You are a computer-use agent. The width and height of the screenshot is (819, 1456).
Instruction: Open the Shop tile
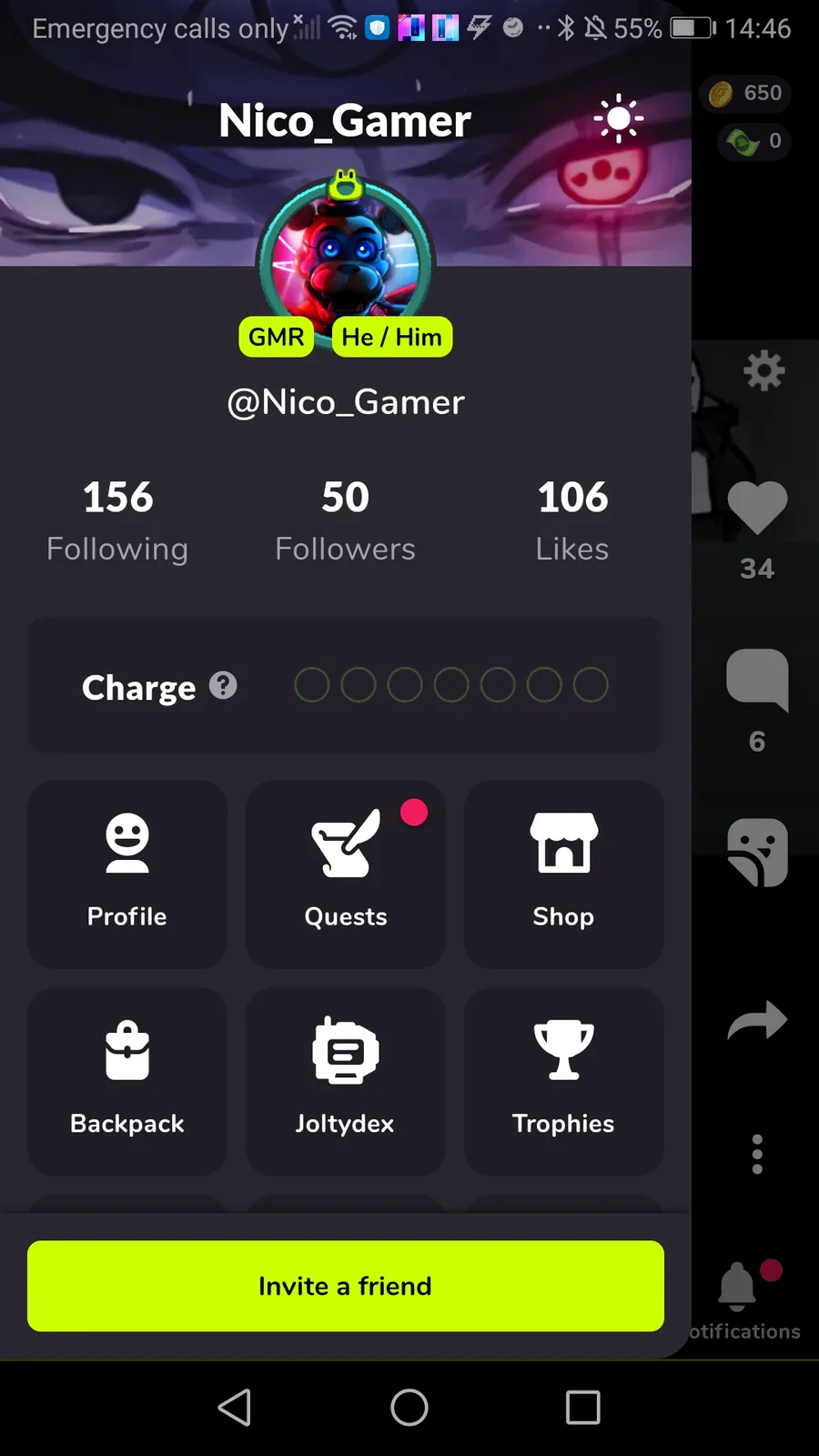[563, 874]
